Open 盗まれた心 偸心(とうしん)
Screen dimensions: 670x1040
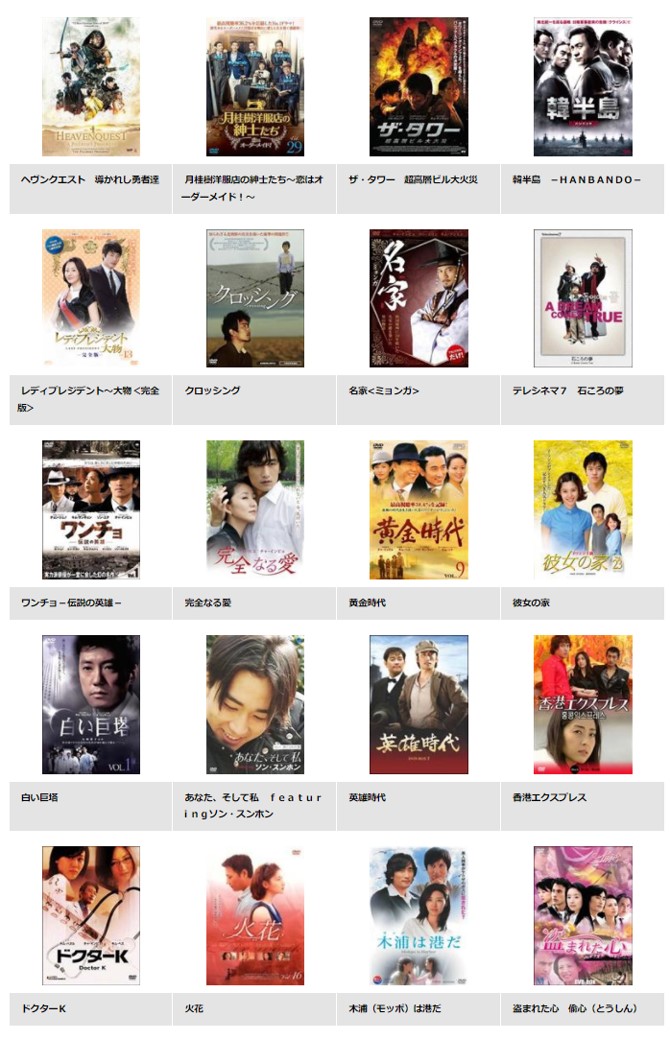pos(583,915)
